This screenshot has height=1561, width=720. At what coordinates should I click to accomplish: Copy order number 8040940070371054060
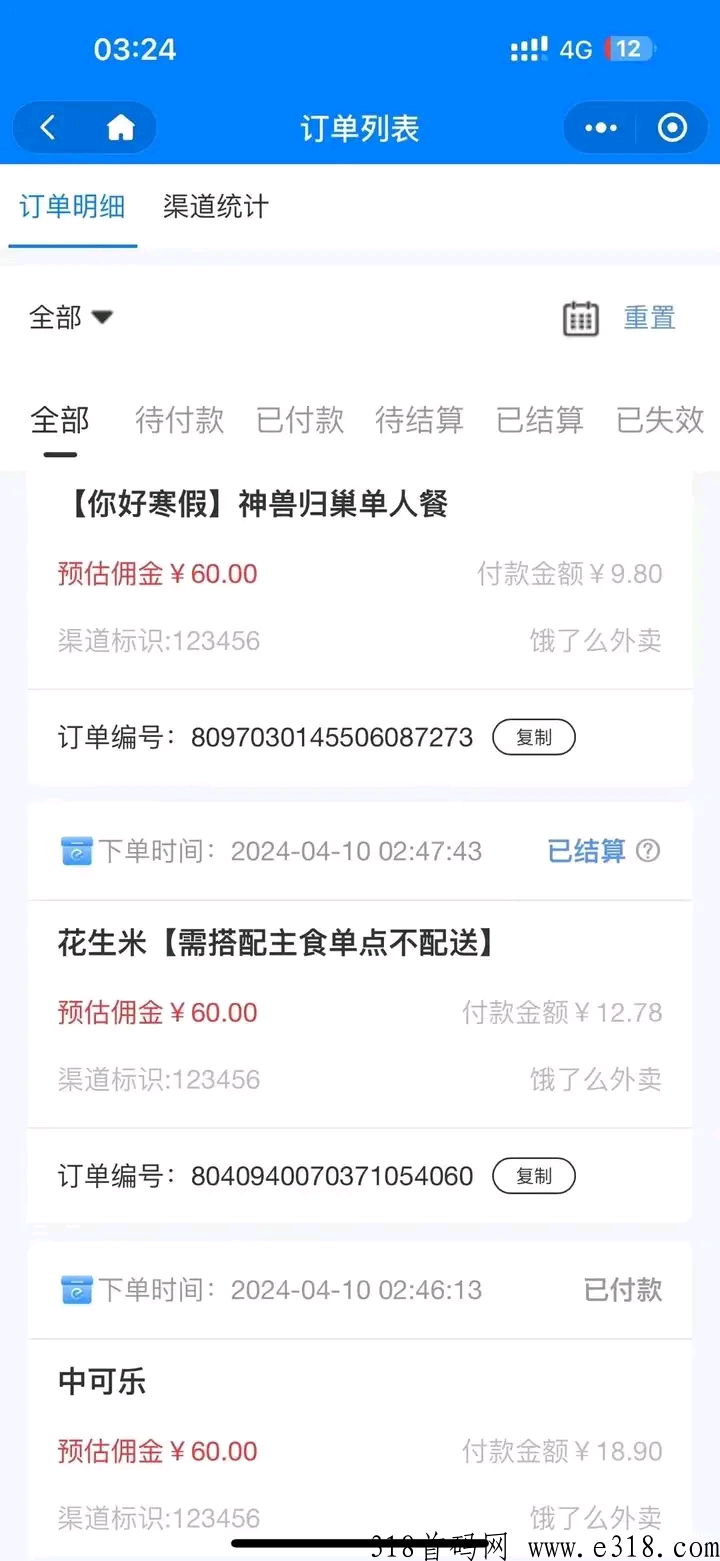point(534,1176)
